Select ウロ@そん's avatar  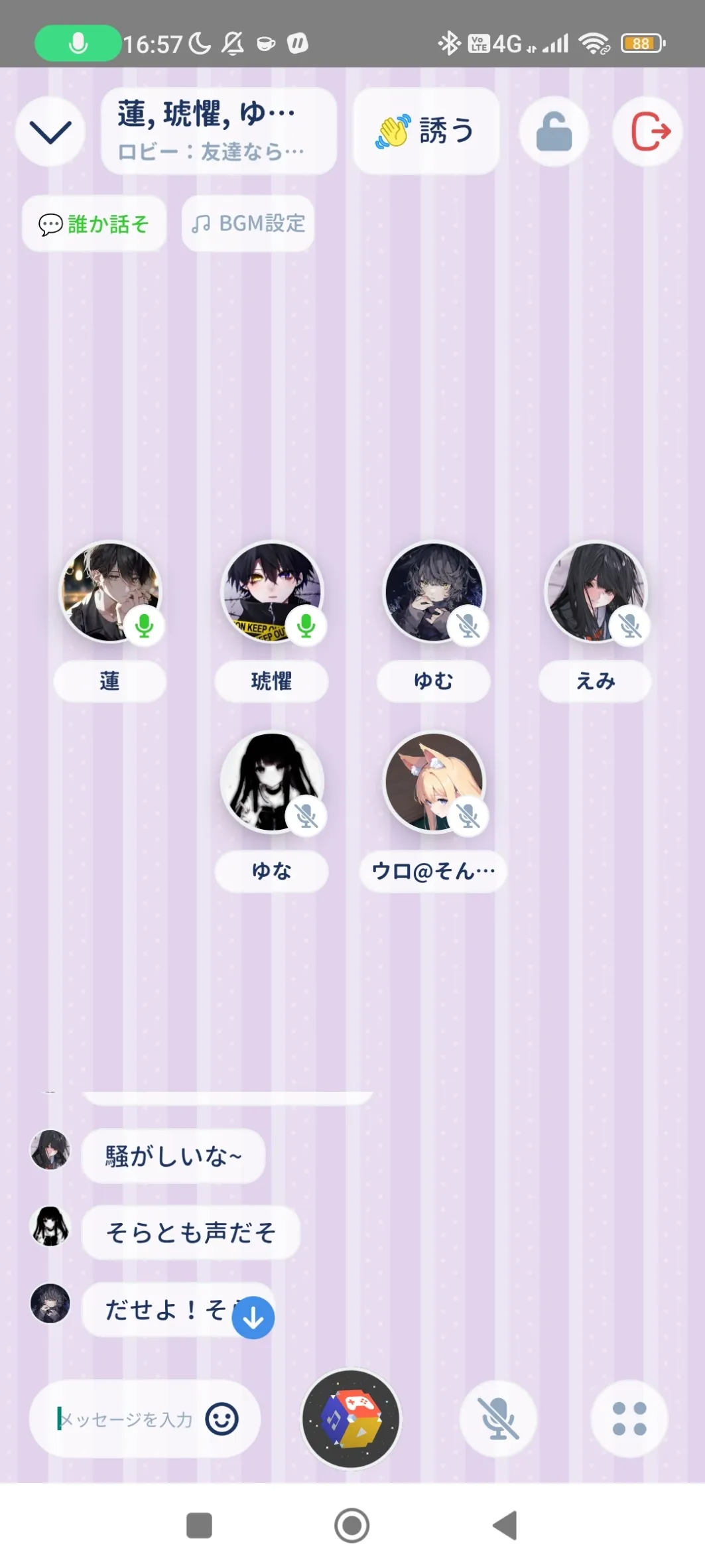pos(434,782)
